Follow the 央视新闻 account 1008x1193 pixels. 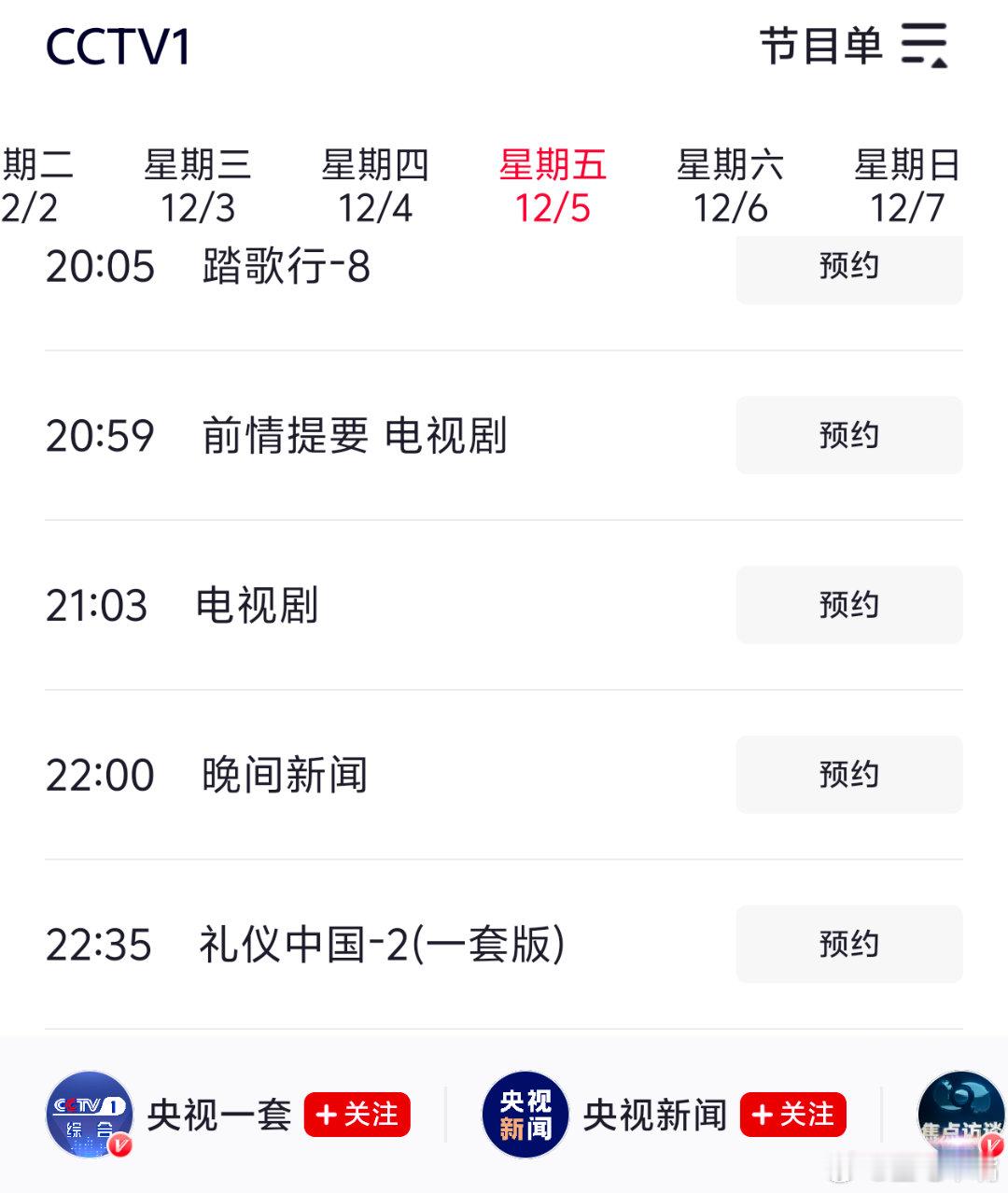[x=792, y=1116]
